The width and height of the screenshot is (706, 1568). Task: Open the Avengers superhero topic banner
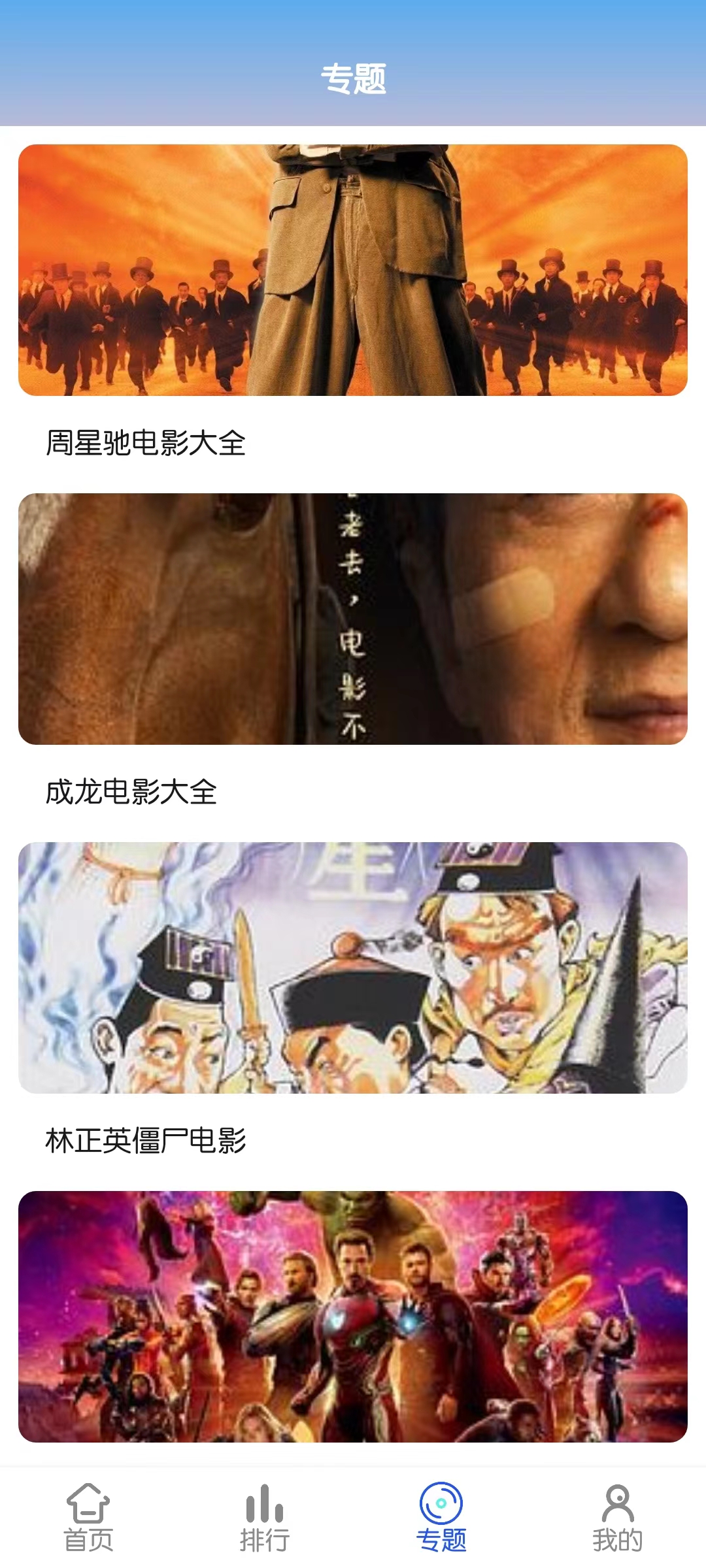353,1316
